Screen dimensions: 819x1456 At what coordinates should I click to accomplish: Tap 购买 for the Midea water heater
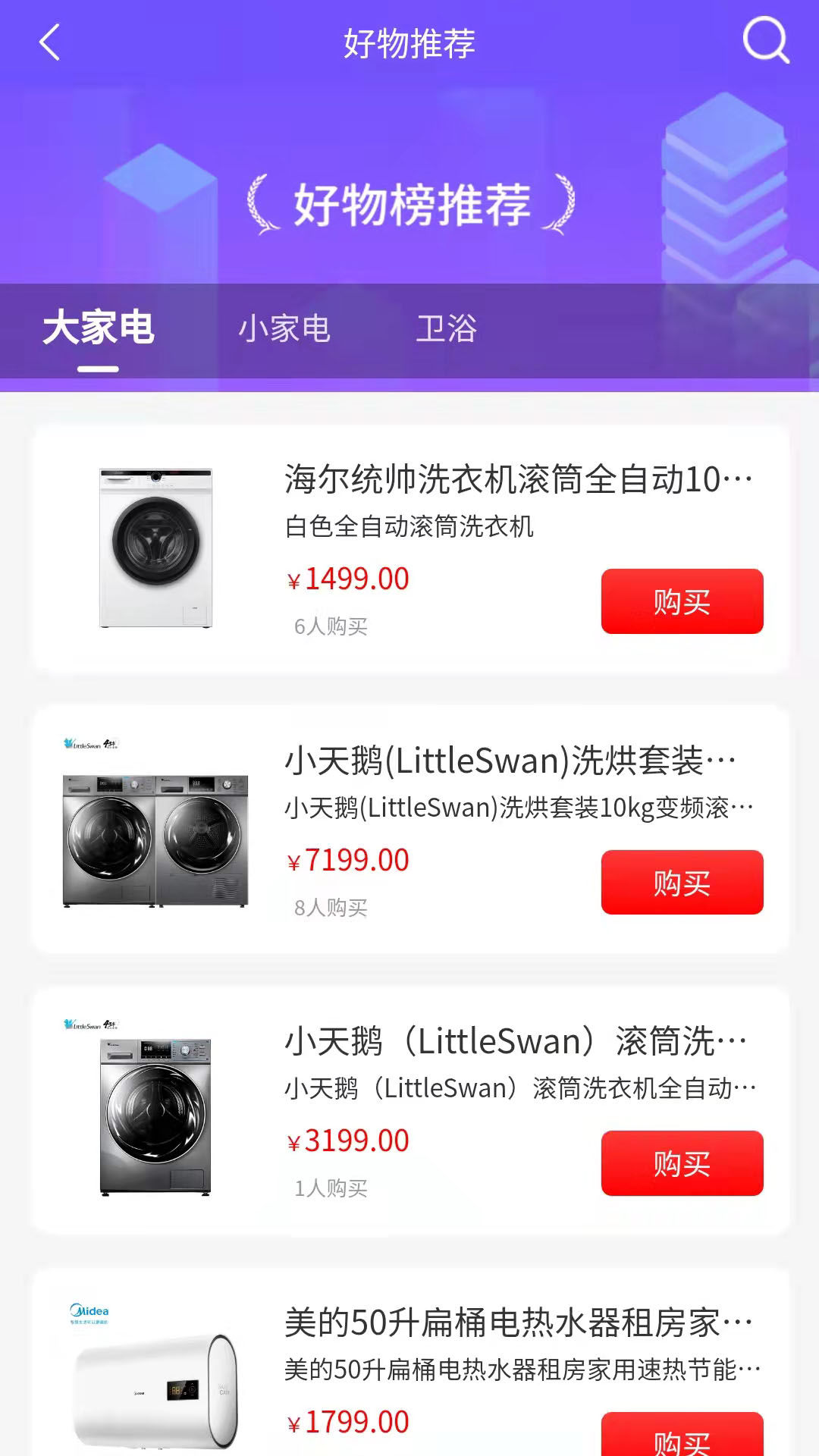681,1439
